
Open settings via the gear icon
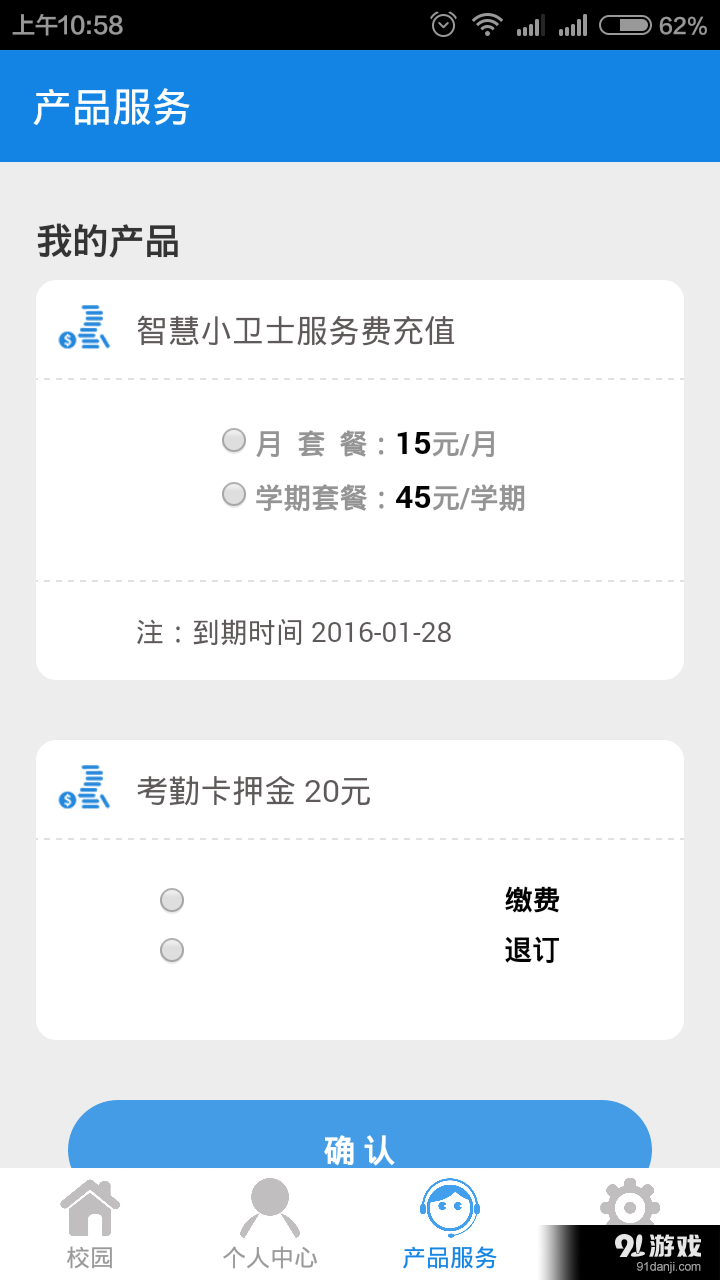coord(630,1207)
